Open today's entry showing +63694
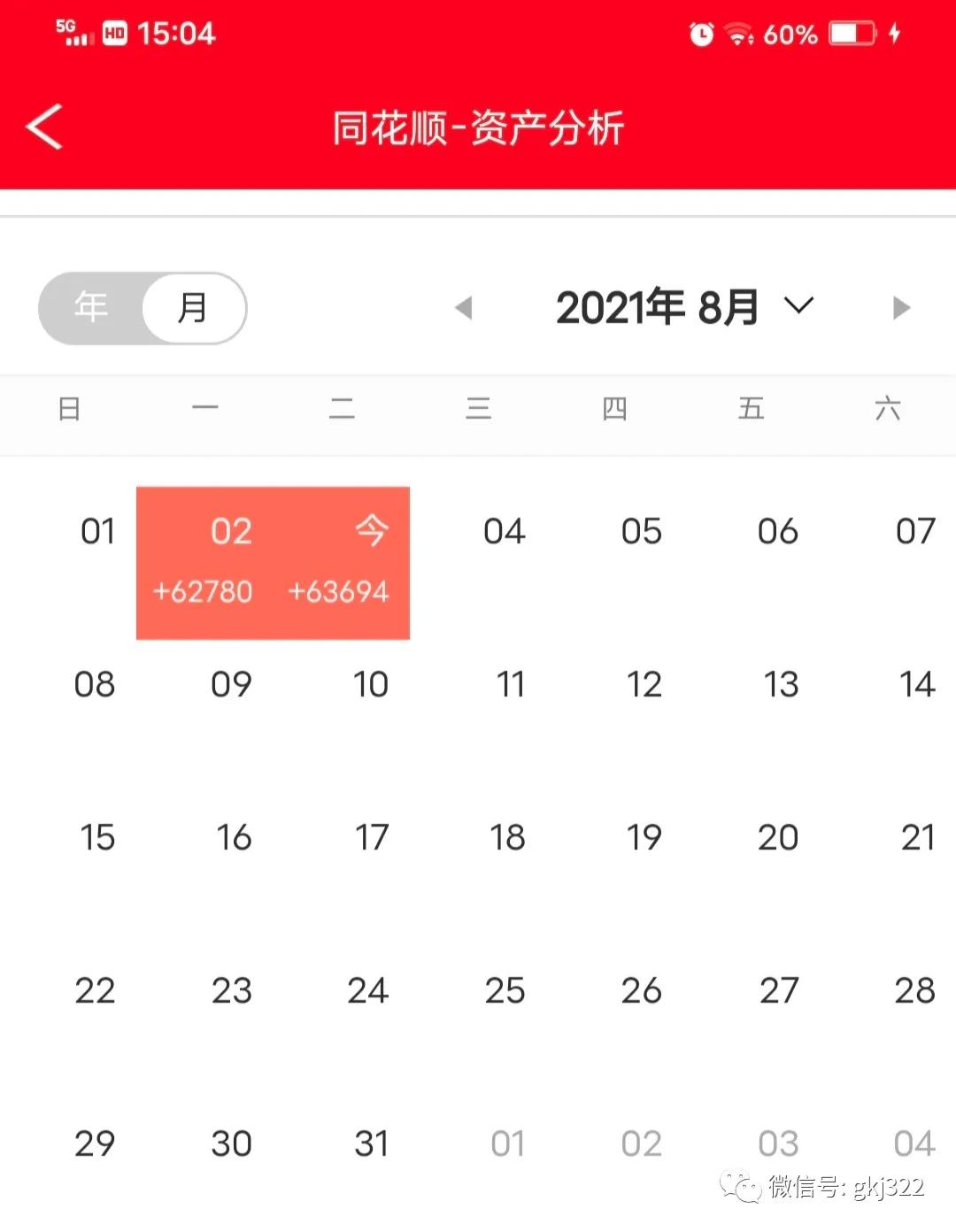Screen dimensions: 956x1232 (342, 562)
